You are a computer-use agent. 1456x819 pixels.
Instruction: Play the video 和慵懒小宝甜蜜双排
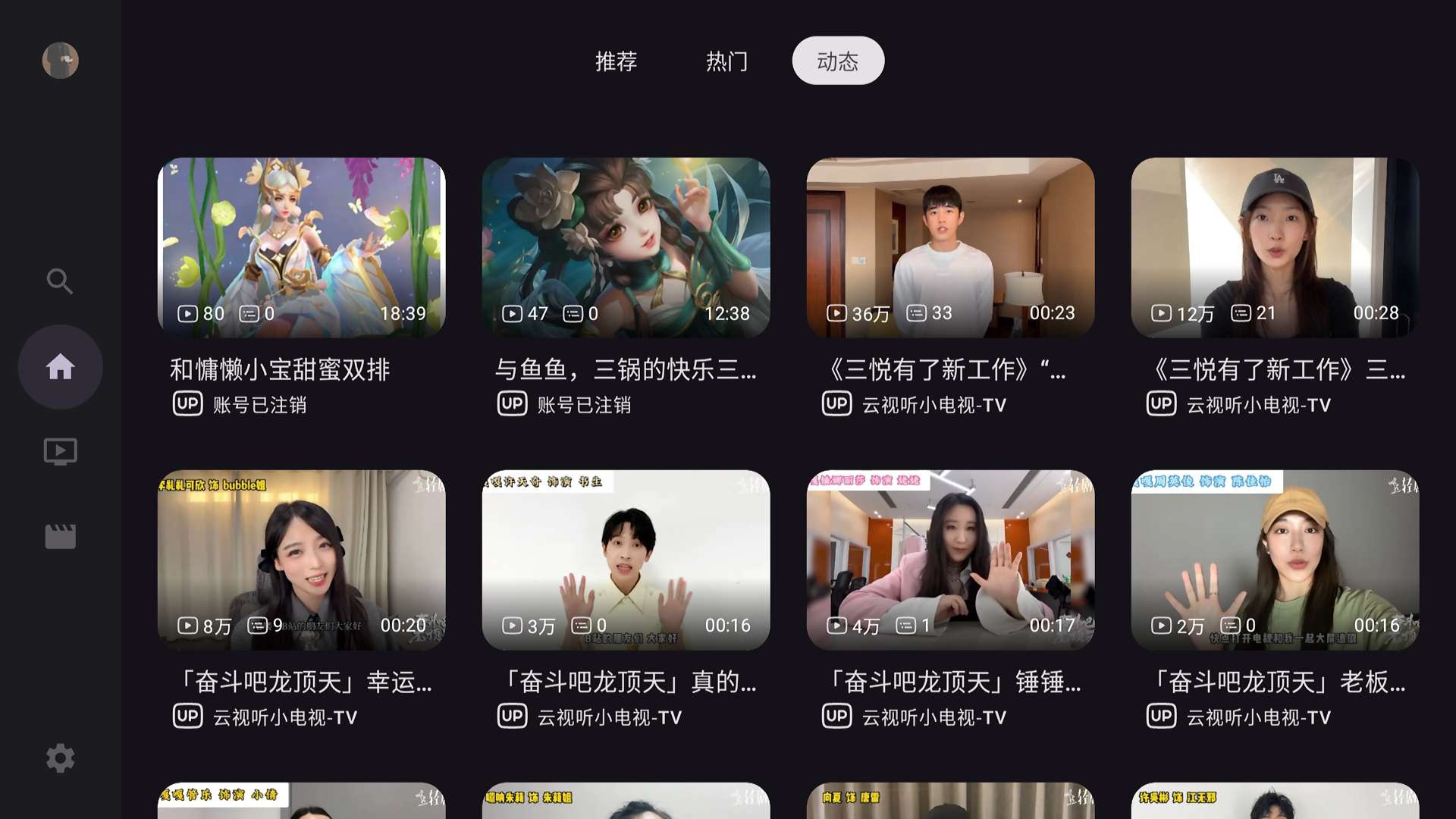click(x=301, y=248)
